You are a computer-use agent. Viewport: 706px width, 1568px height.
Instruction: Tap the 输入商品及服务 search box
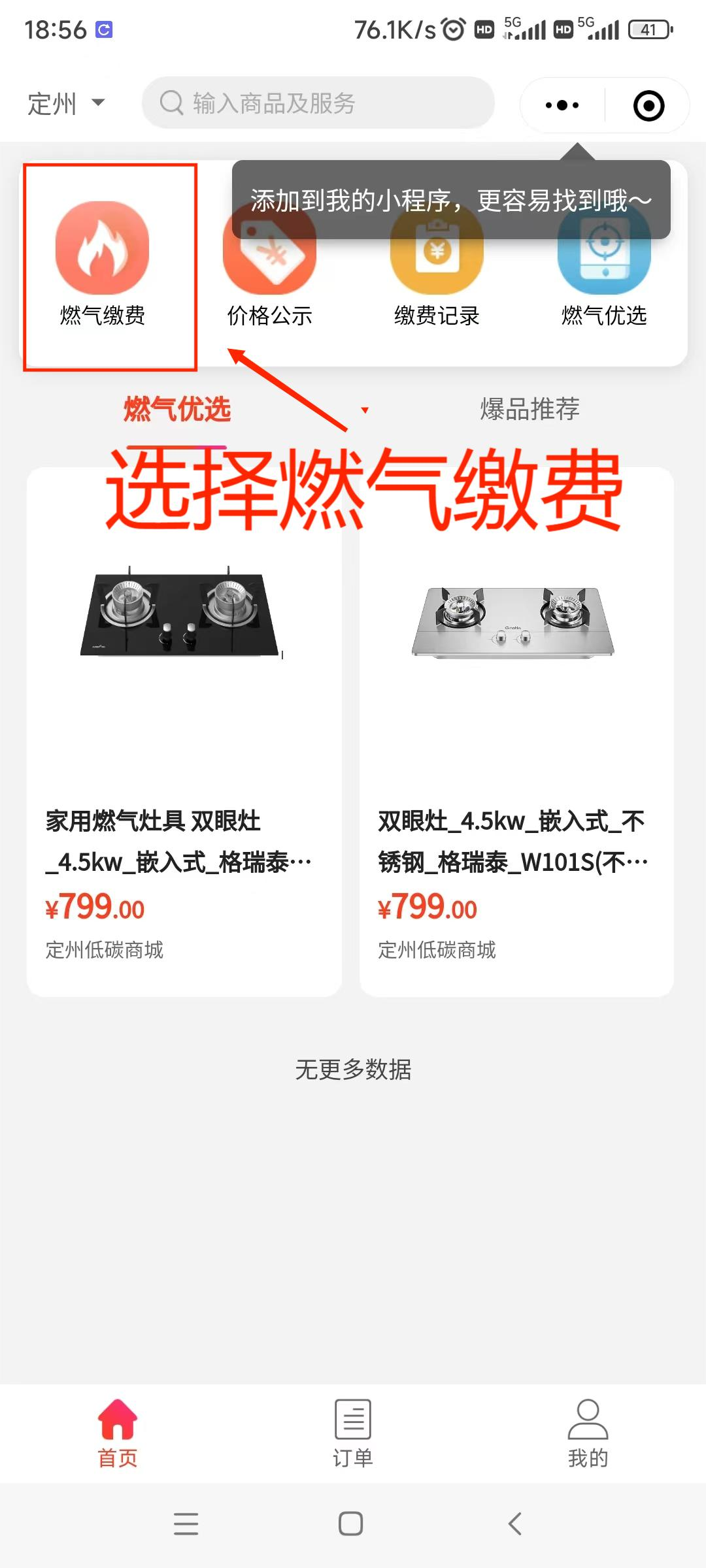[x=318, y=103]
